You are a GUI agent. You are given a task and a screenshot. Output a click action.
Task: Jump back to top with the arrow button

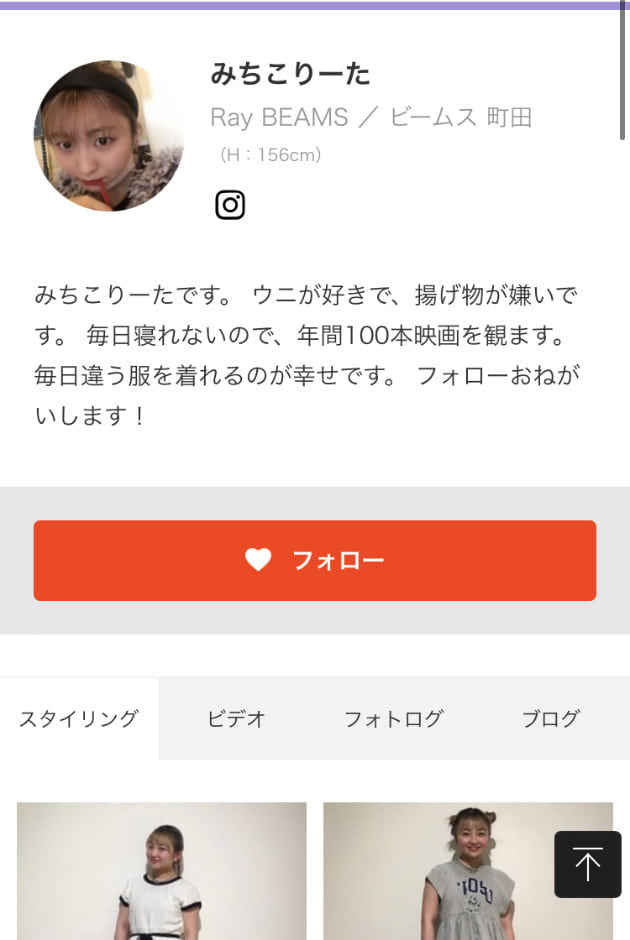click(588, 864)
